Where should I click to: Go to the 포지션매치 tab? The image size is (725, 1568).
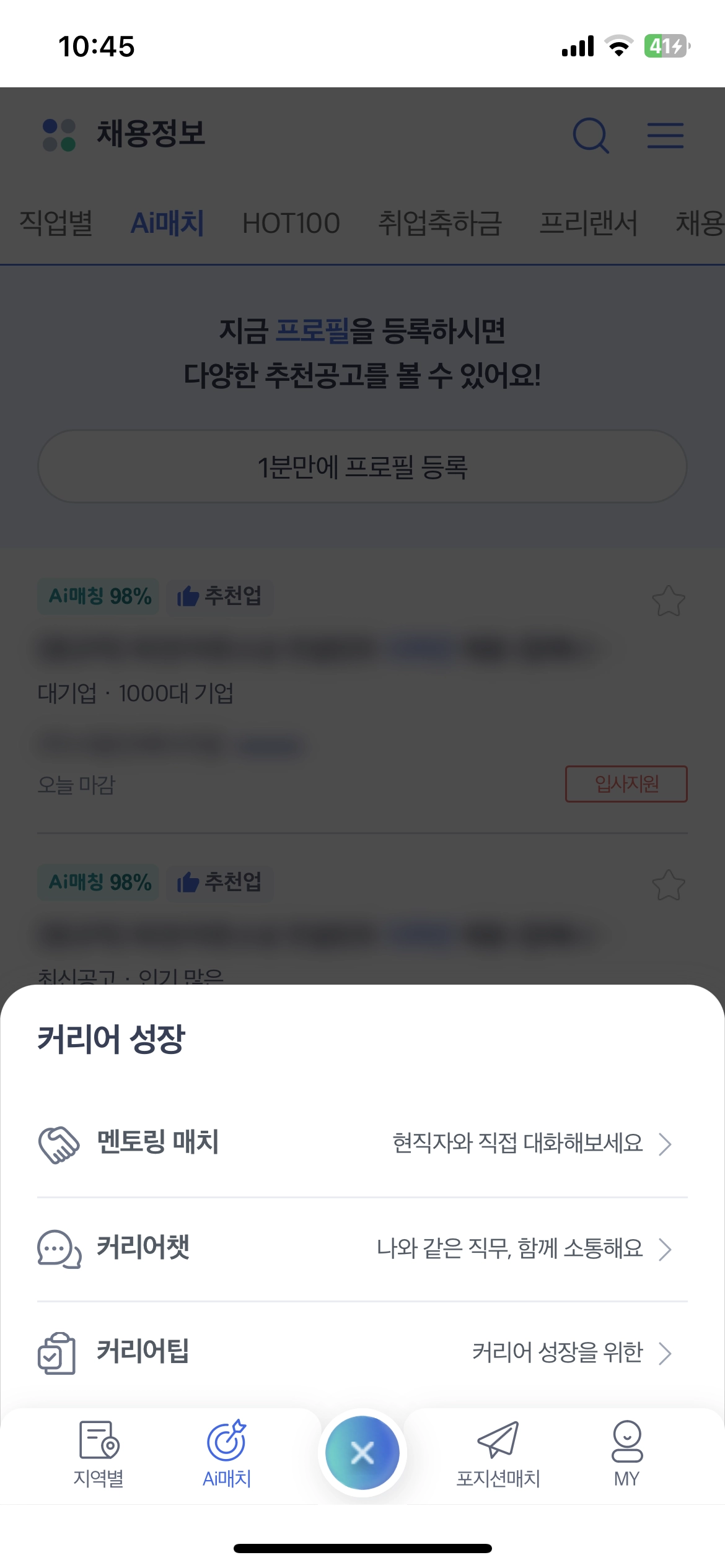[498, 1454]
